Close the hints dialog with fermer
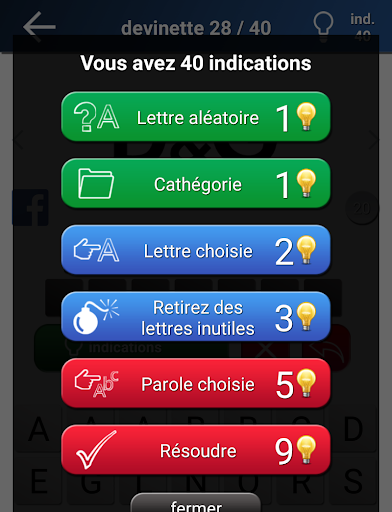The image size is (392, 512). click(196, 503)
